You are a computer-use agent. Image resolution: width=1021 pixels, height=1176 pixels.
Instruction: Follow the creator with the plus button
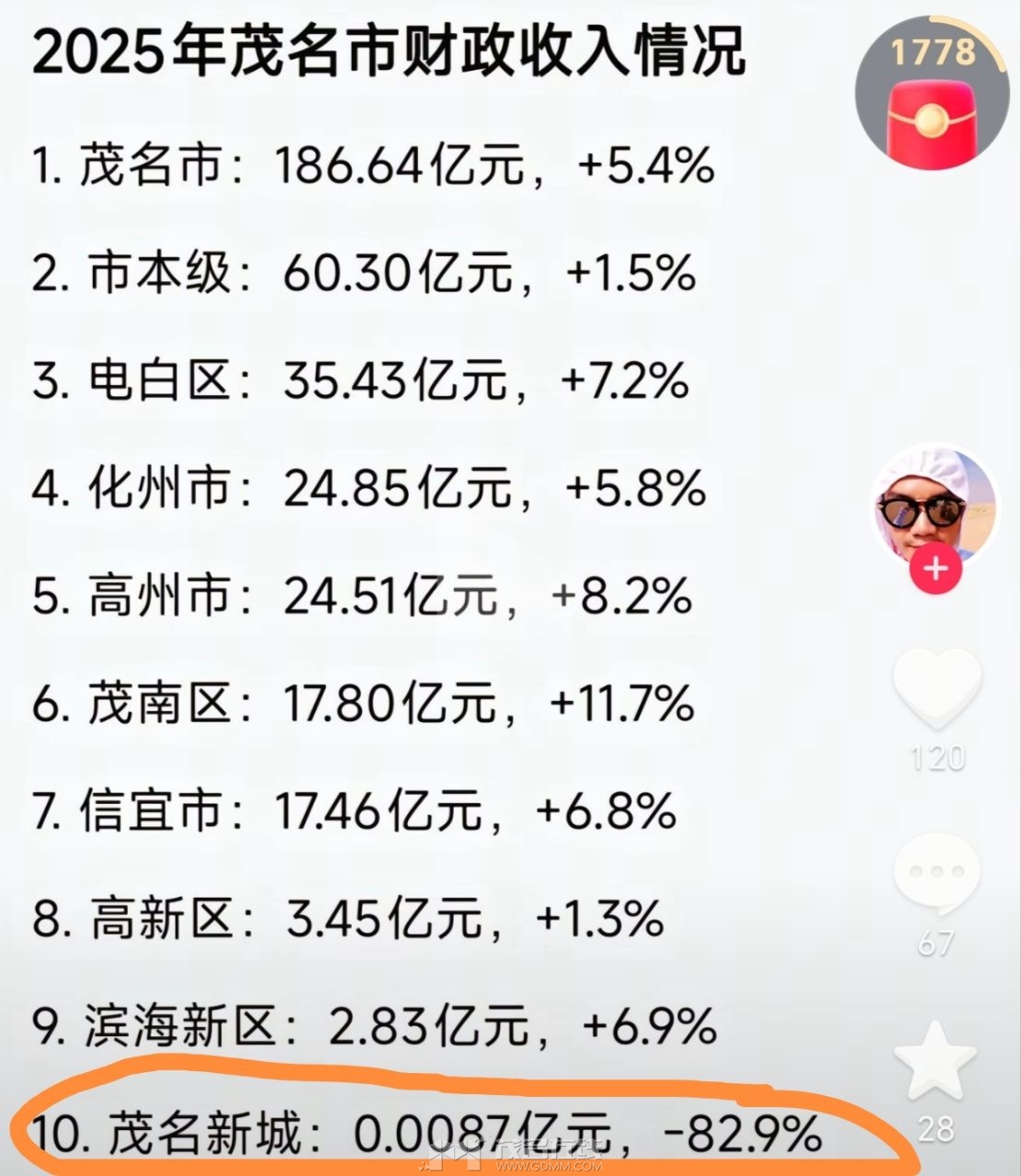935,570
